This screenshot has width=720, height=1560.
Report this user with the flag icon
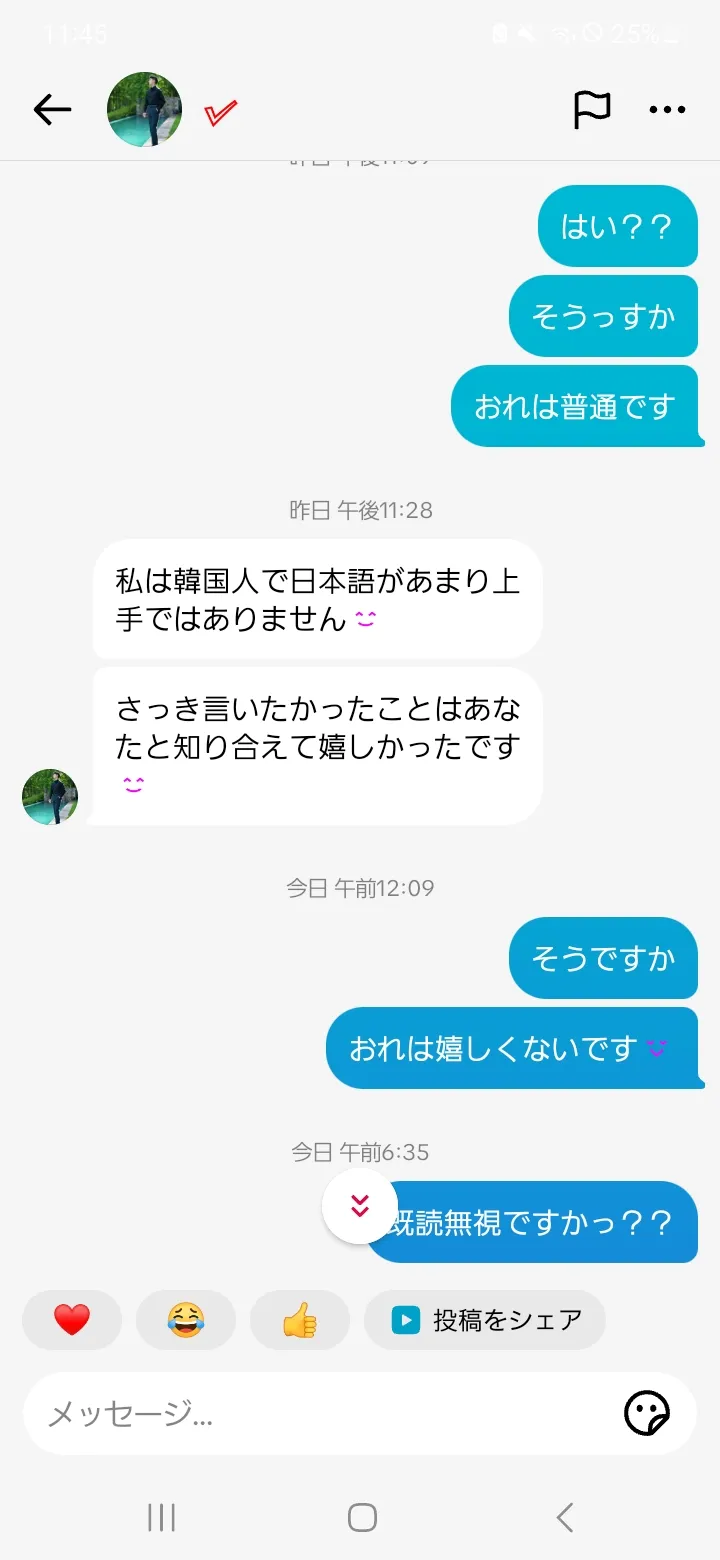(592, 110)
